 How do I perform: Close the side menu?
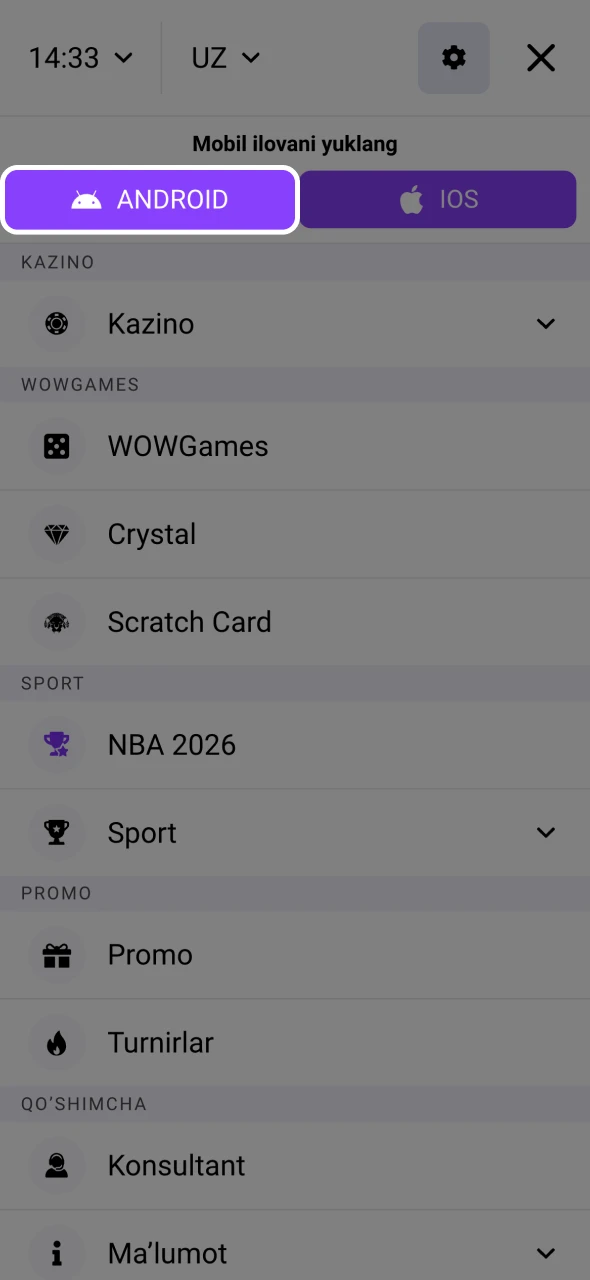[541, 58]
